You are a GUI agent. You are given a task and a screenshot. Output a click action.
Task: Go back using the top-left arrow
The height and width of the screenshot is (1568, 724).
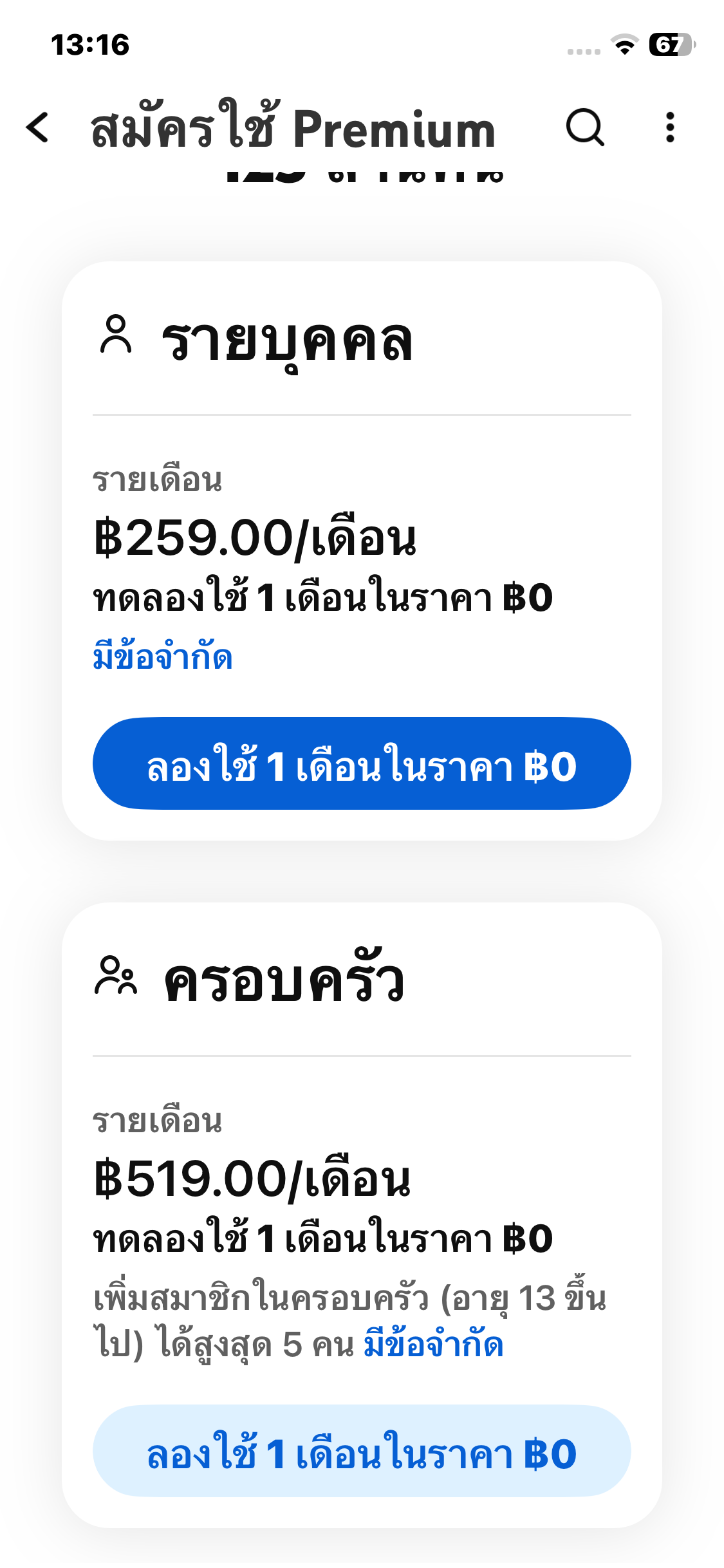click(37, 127)
